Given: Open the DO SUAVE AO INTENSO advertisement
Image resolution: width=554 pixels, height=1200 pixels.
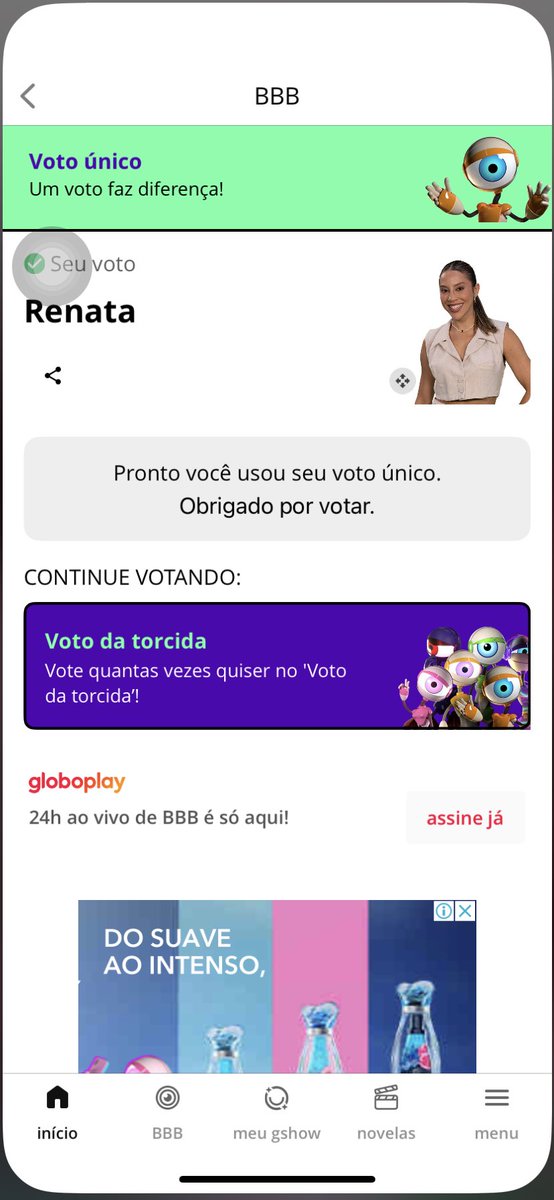Looking at the screenshot, I should point(277,987).
